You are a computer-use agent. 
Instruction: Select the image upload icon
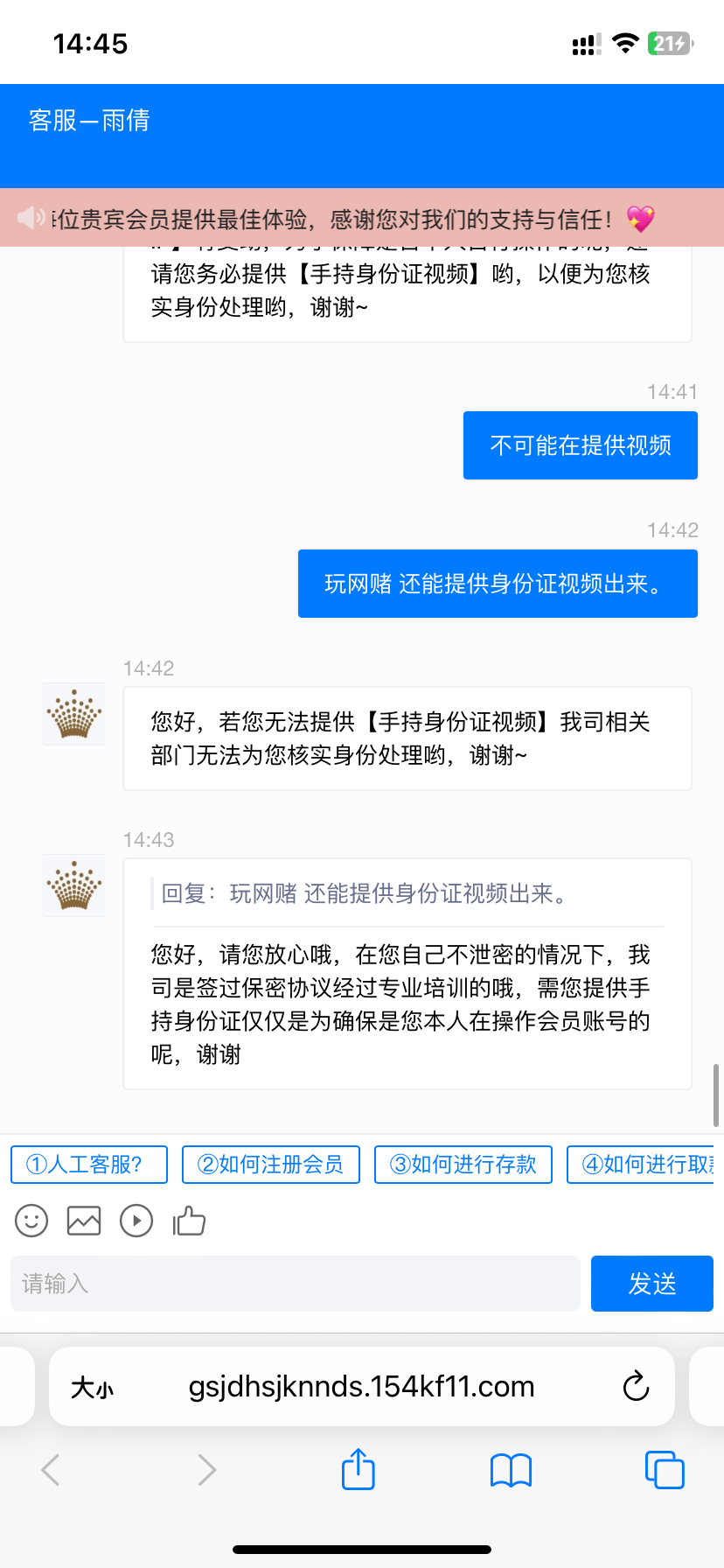[83, 1220]
